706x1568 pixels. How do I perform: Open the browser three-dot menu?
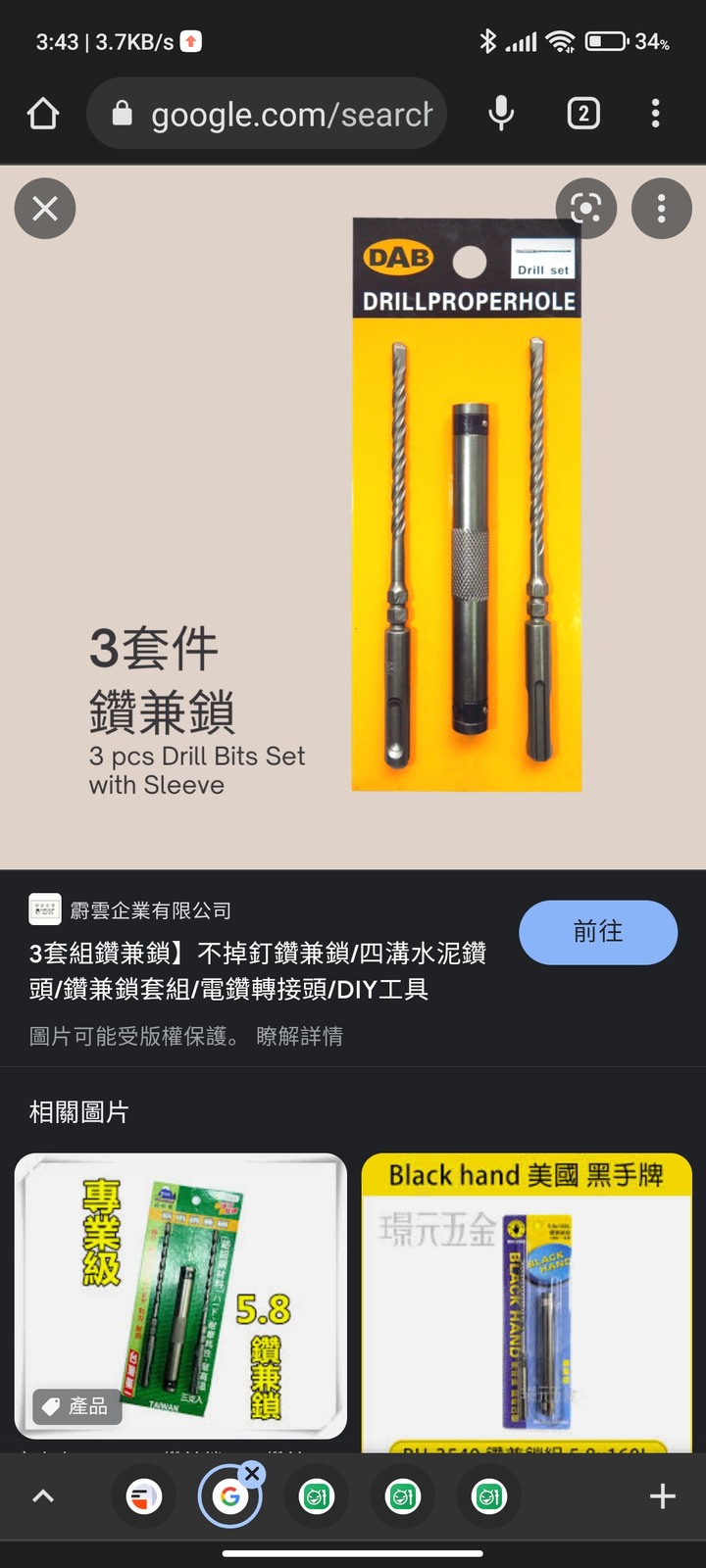click(656, 114)
